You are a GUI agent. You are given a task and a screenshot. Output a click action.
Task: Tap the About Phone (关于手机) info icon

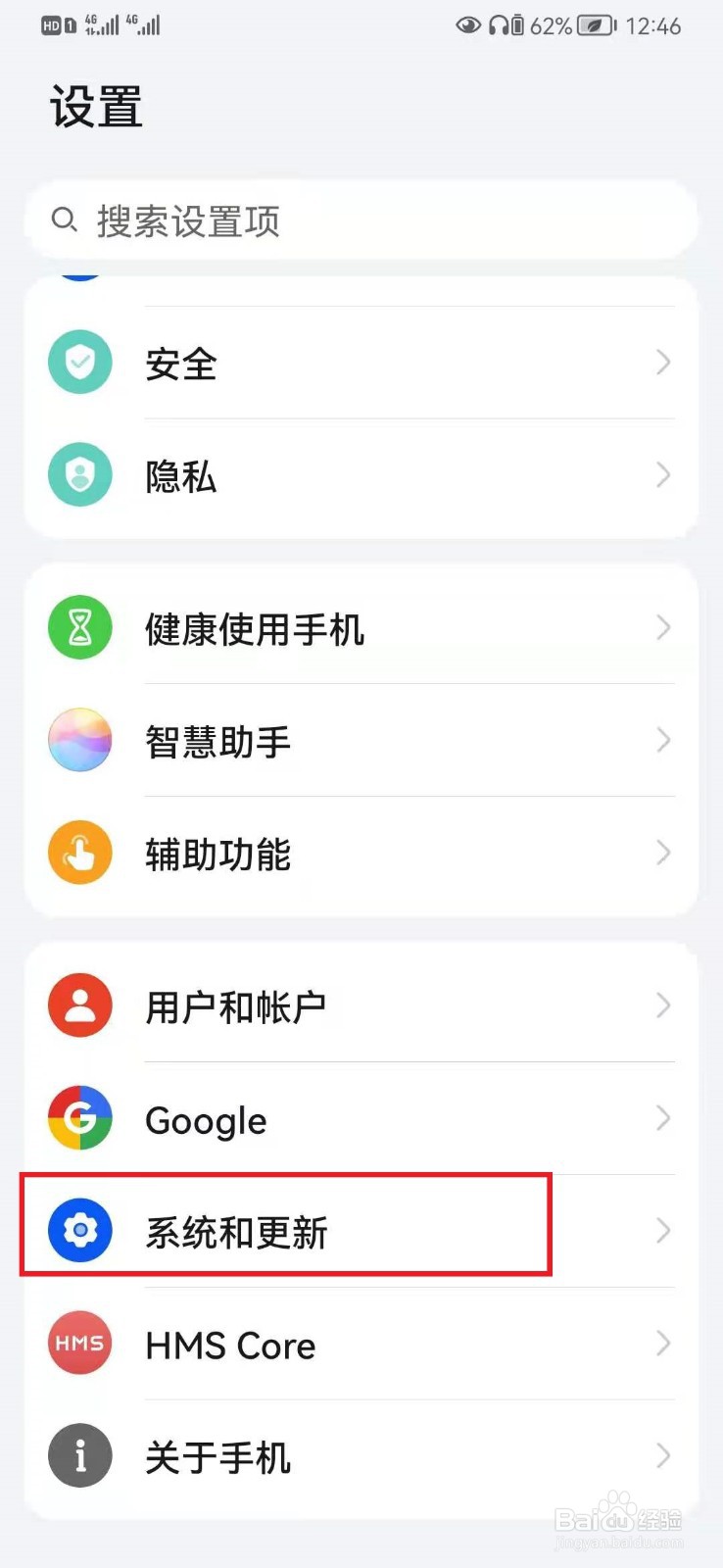click(79, 1455)
